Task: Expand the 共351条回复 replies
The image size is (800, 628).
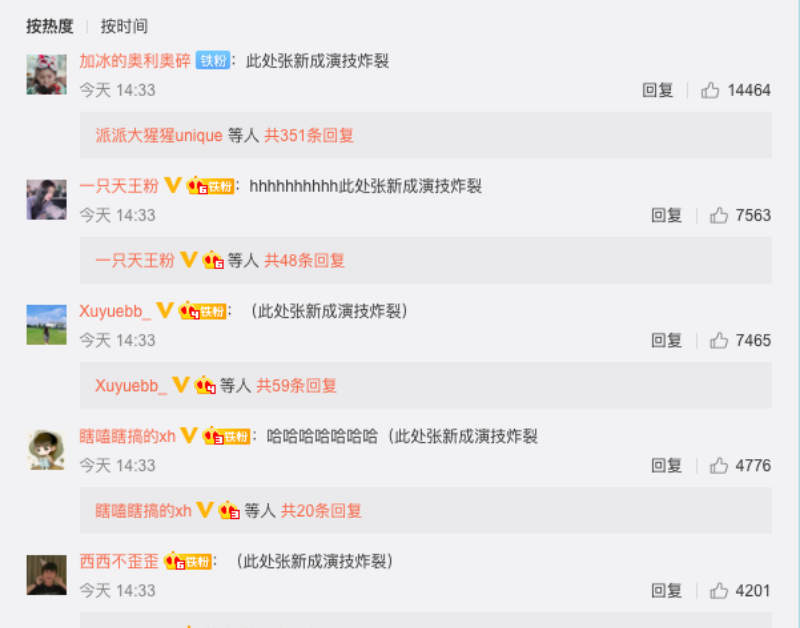Action: (309, 135)
